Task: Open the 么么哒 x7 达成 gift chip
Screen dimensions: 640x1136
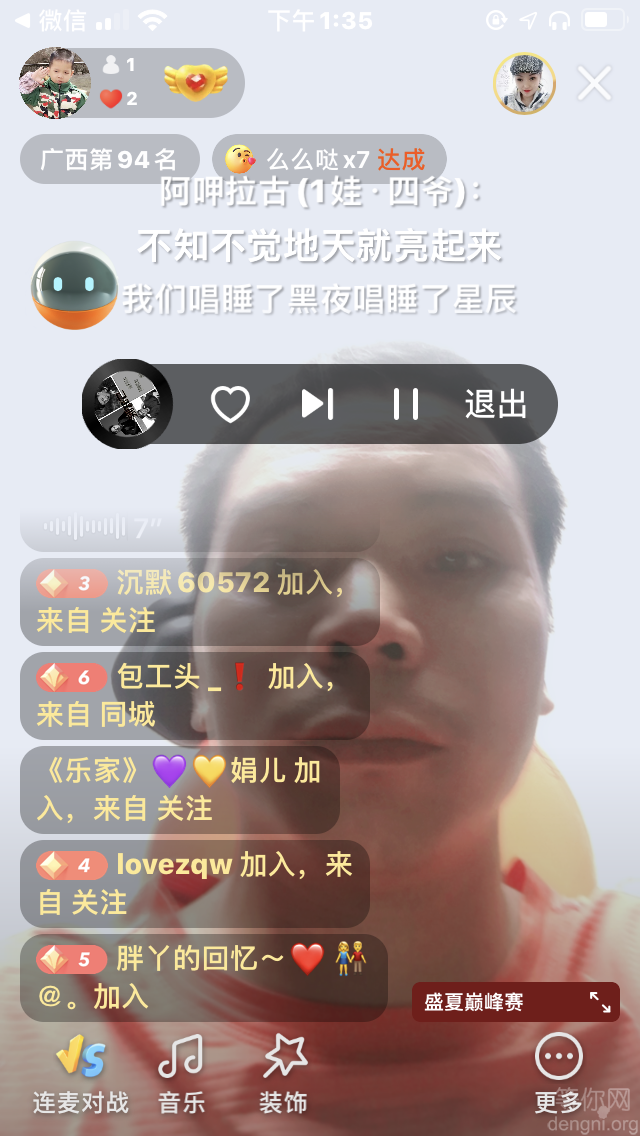Action: click(x=329, y=159)
